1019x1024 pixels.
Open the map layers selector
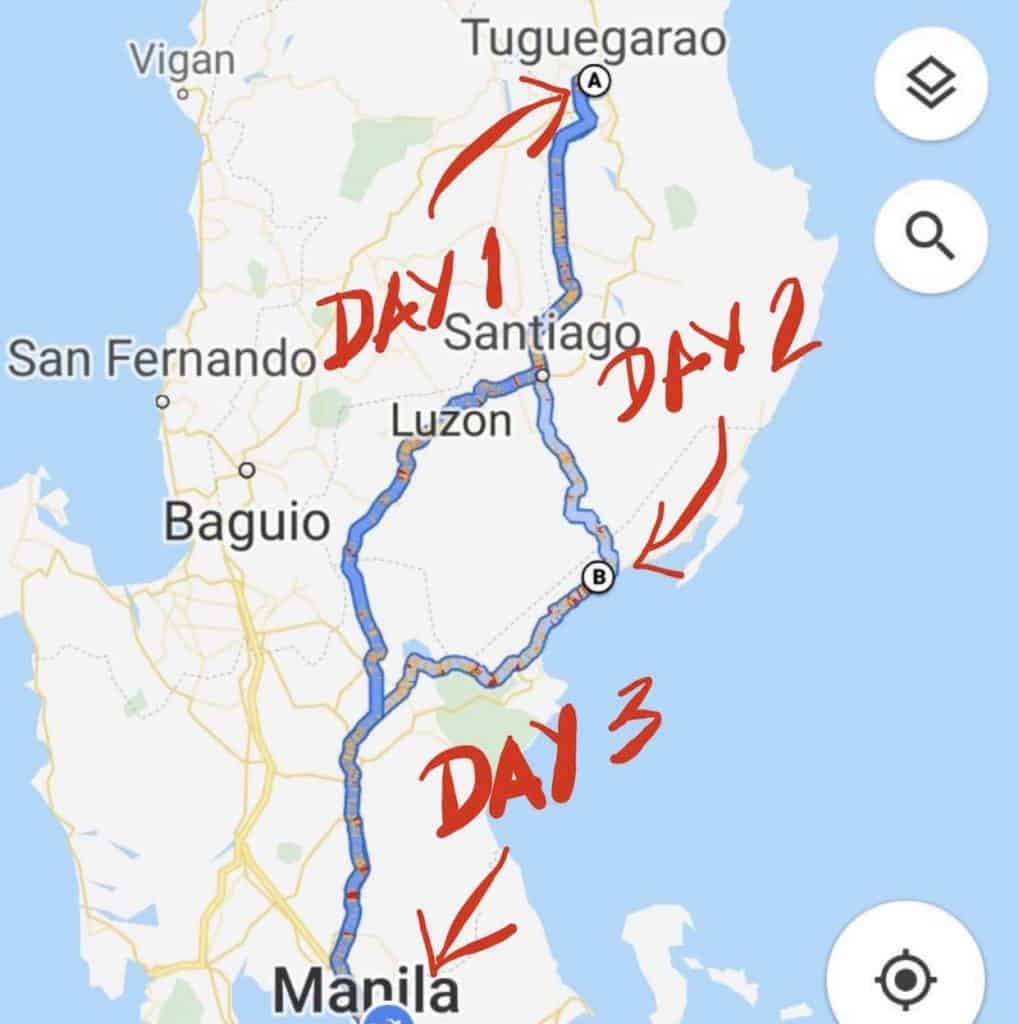930,84
